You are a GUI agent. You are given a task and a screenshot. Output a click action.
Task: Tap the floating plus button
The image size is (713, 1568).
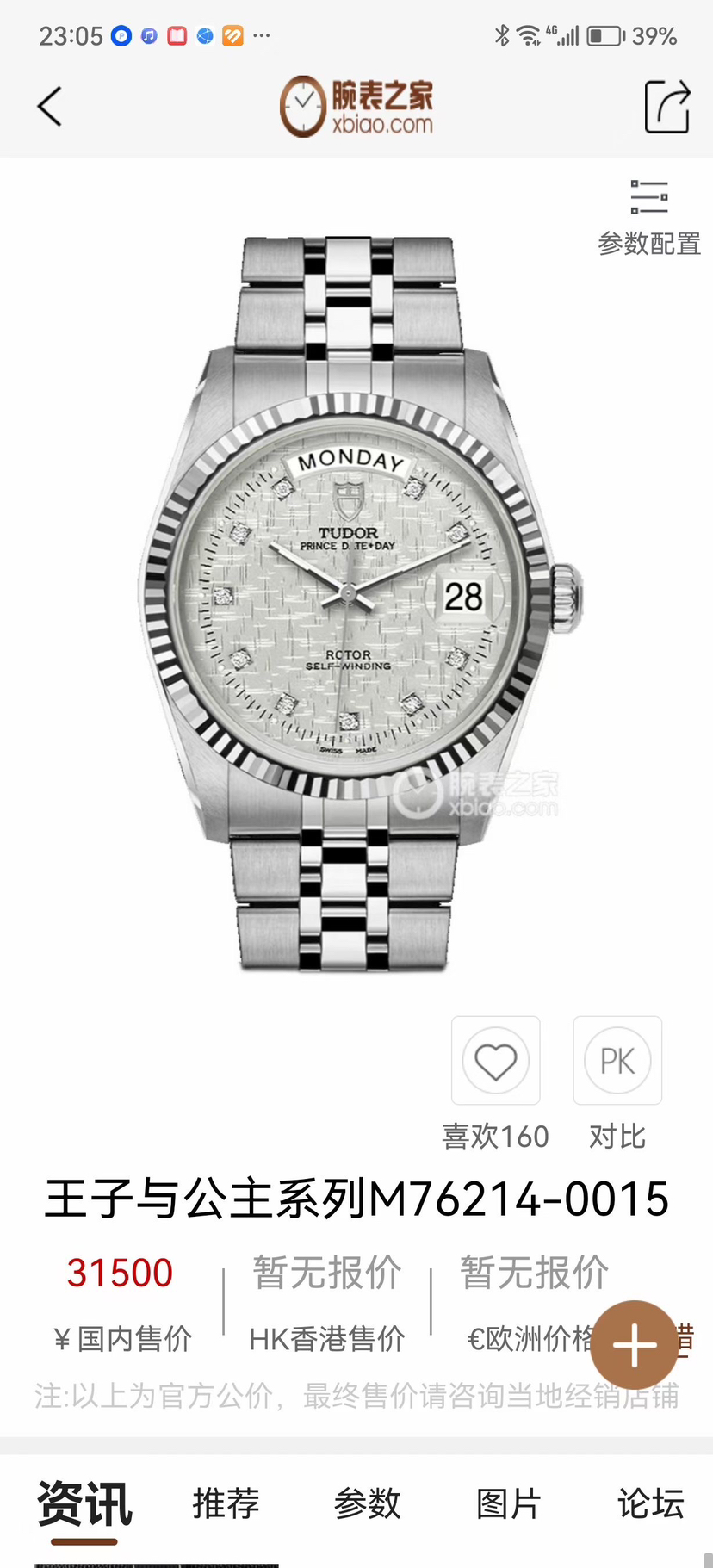coord(635,1345)
